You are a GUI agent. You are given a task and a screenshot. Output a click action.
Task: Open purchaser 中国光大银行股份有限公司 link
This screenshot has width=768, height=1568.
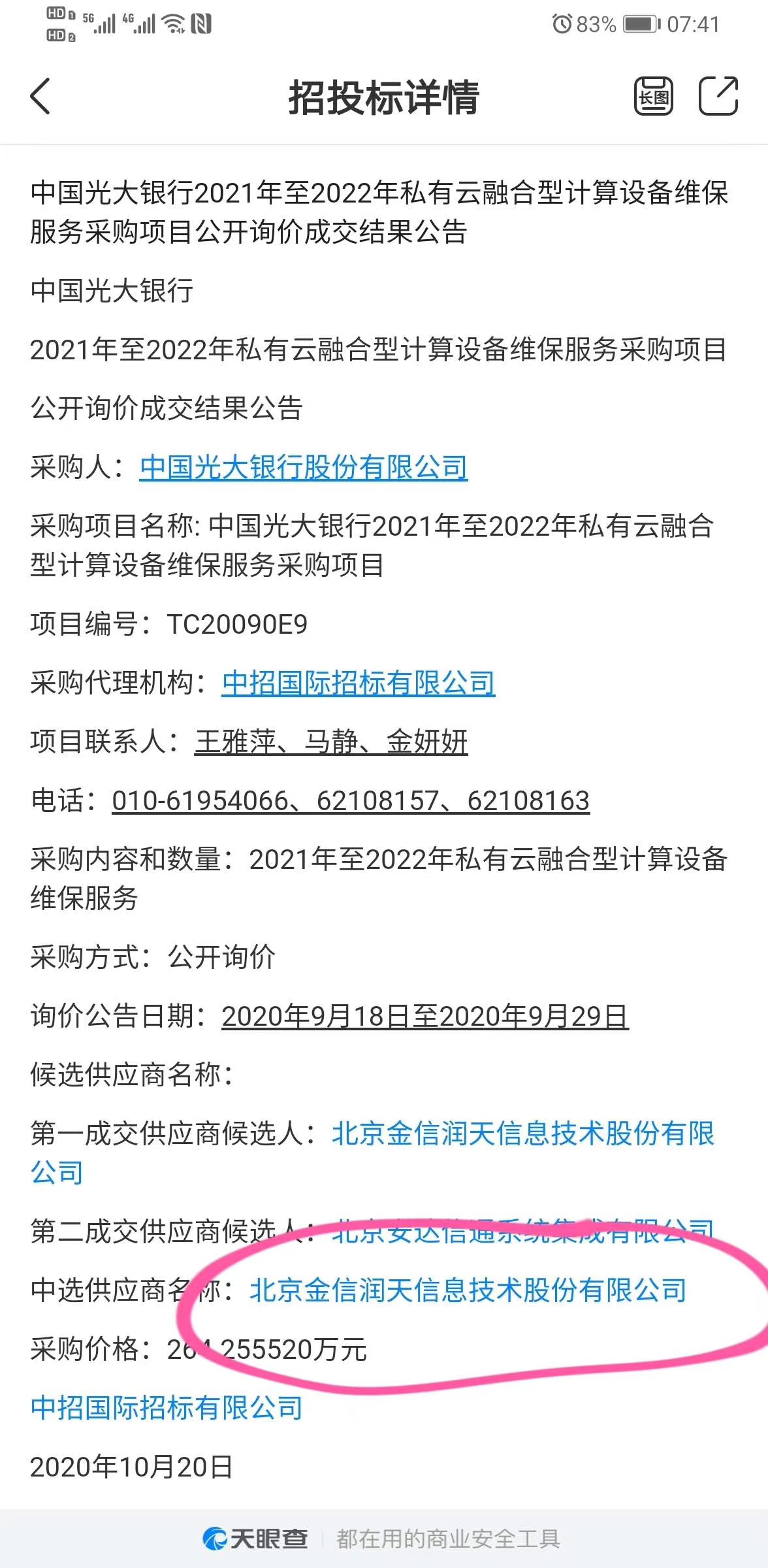point(304,468)
